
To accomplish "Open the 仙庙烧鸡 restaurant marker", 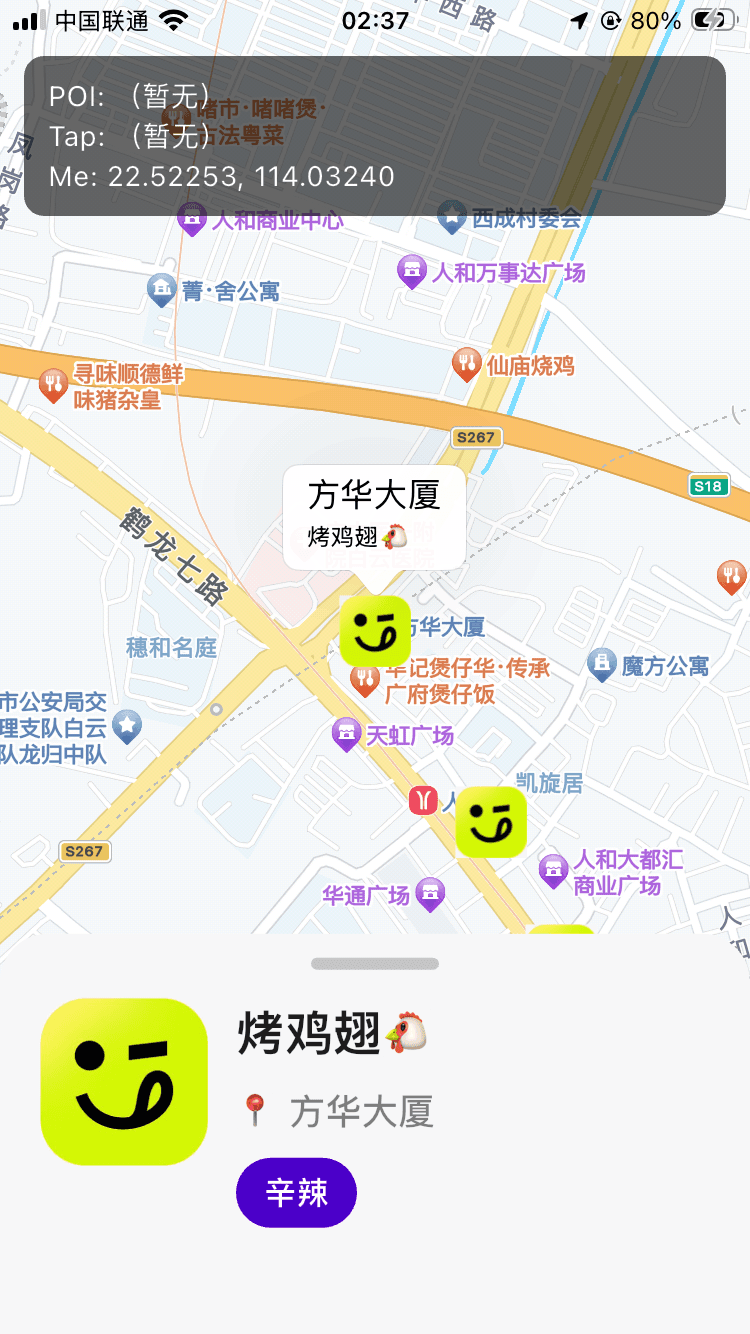I will pyautogui.click(x=467, y=363).
